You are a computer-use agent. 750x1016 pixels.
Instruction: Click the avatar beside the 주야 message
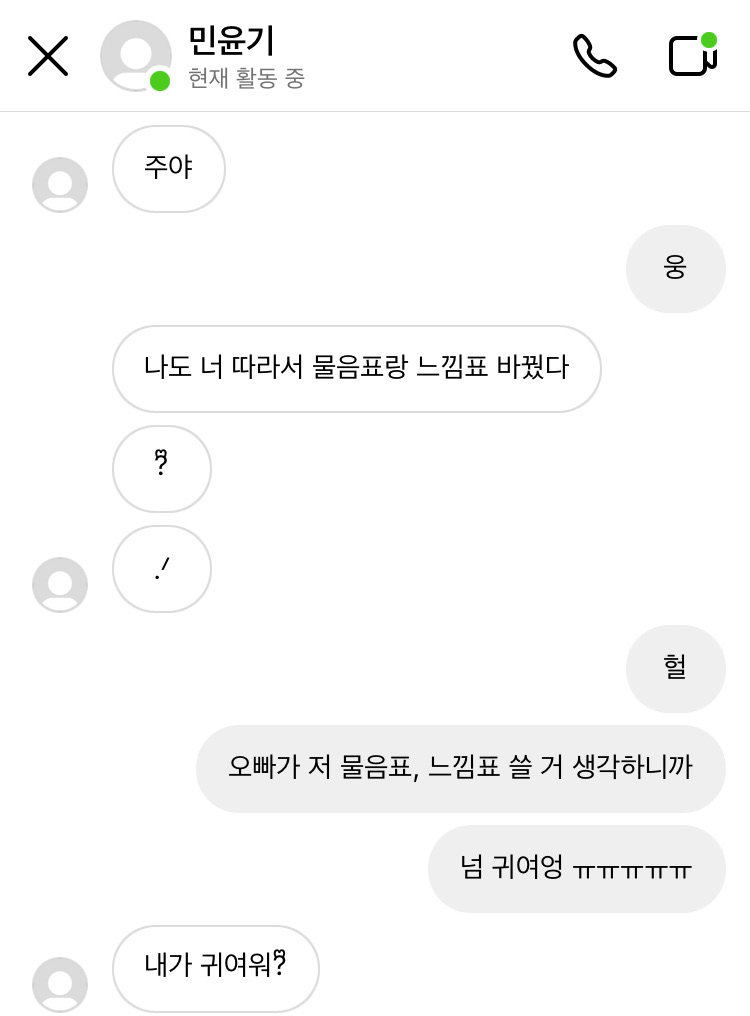pyautogui.click(x=60, y=184)
